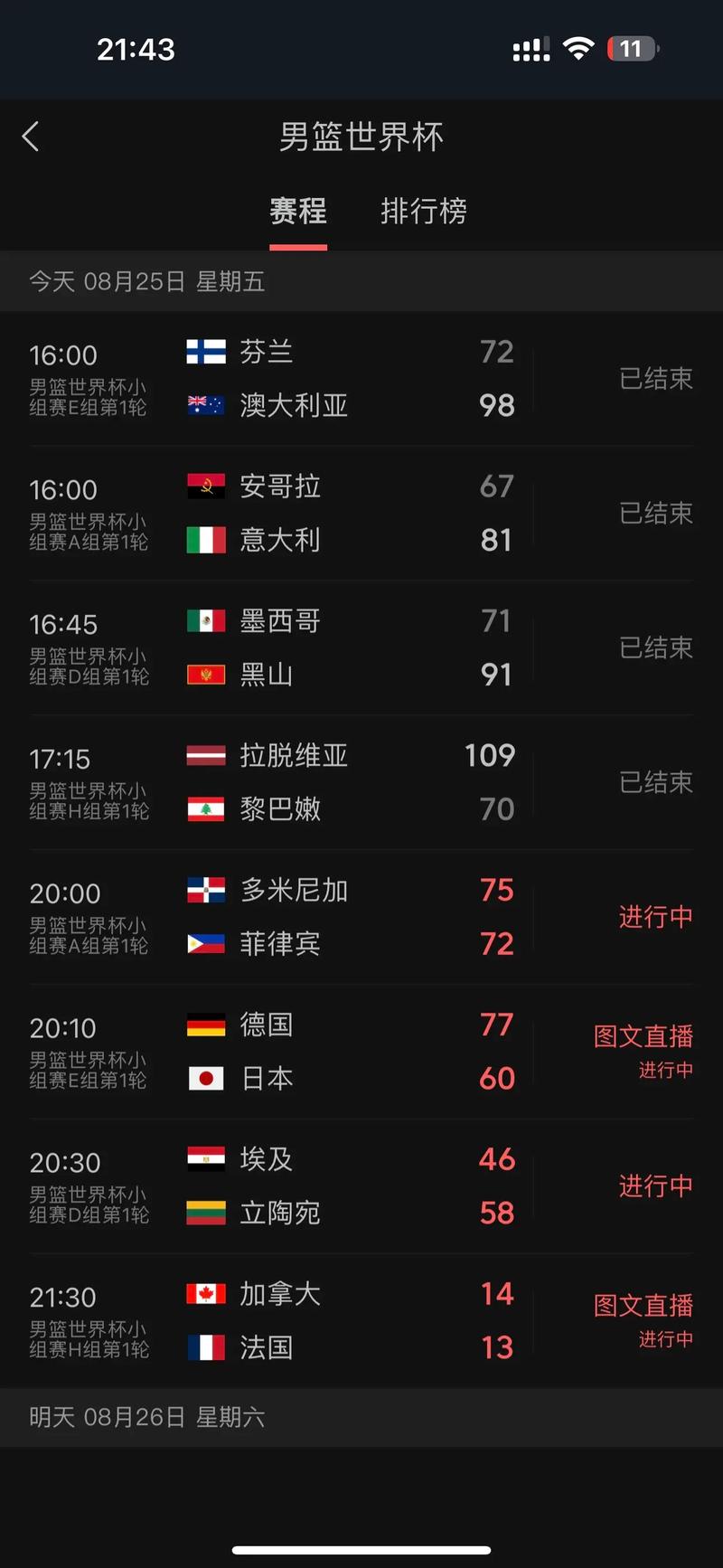Image resolution: width=723 pixels, height=1568 pixels.
Task: Select the 赛程 tab
Action: click(x=298, y=212)
